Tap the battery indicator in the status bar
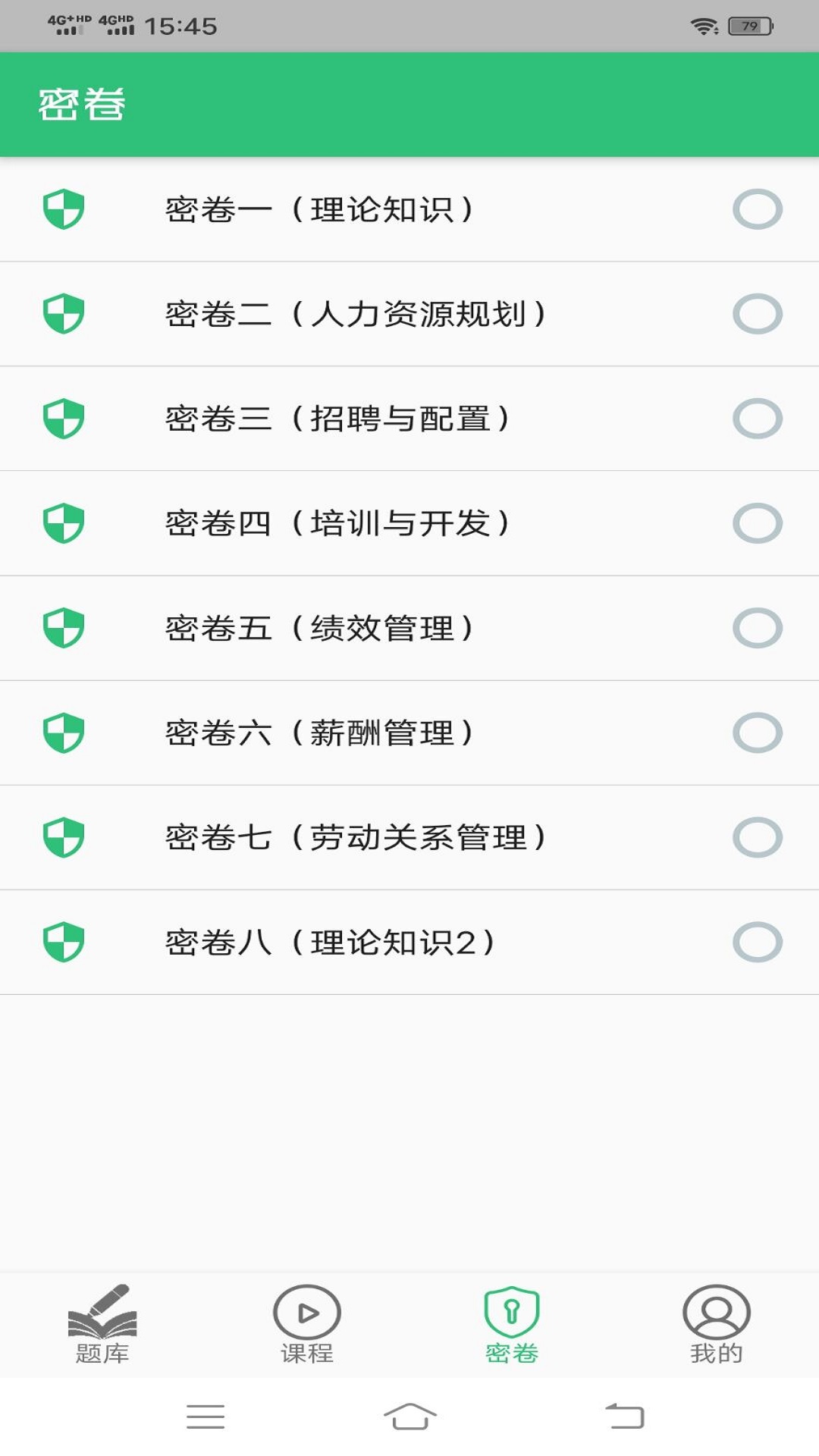 point(749,25)
